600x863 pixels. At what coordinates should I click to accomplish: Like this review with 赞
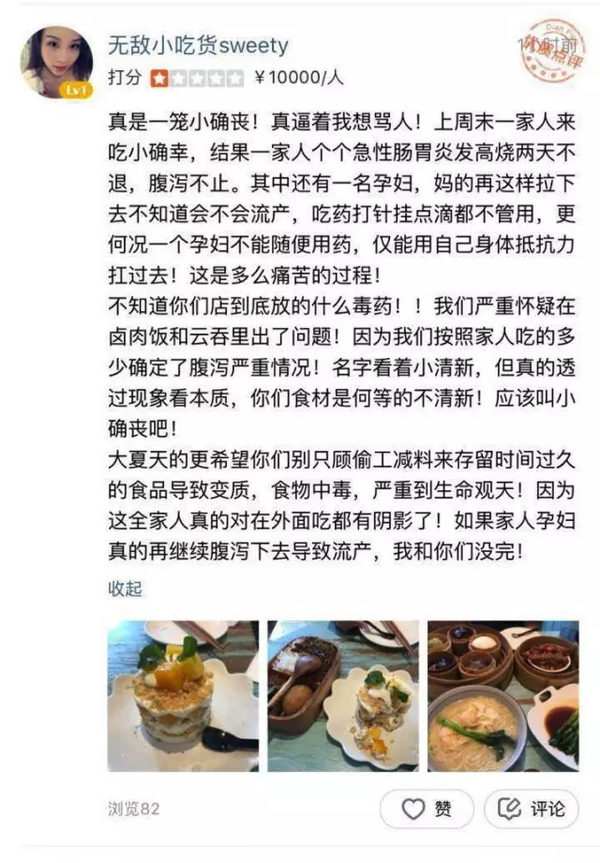427,809
